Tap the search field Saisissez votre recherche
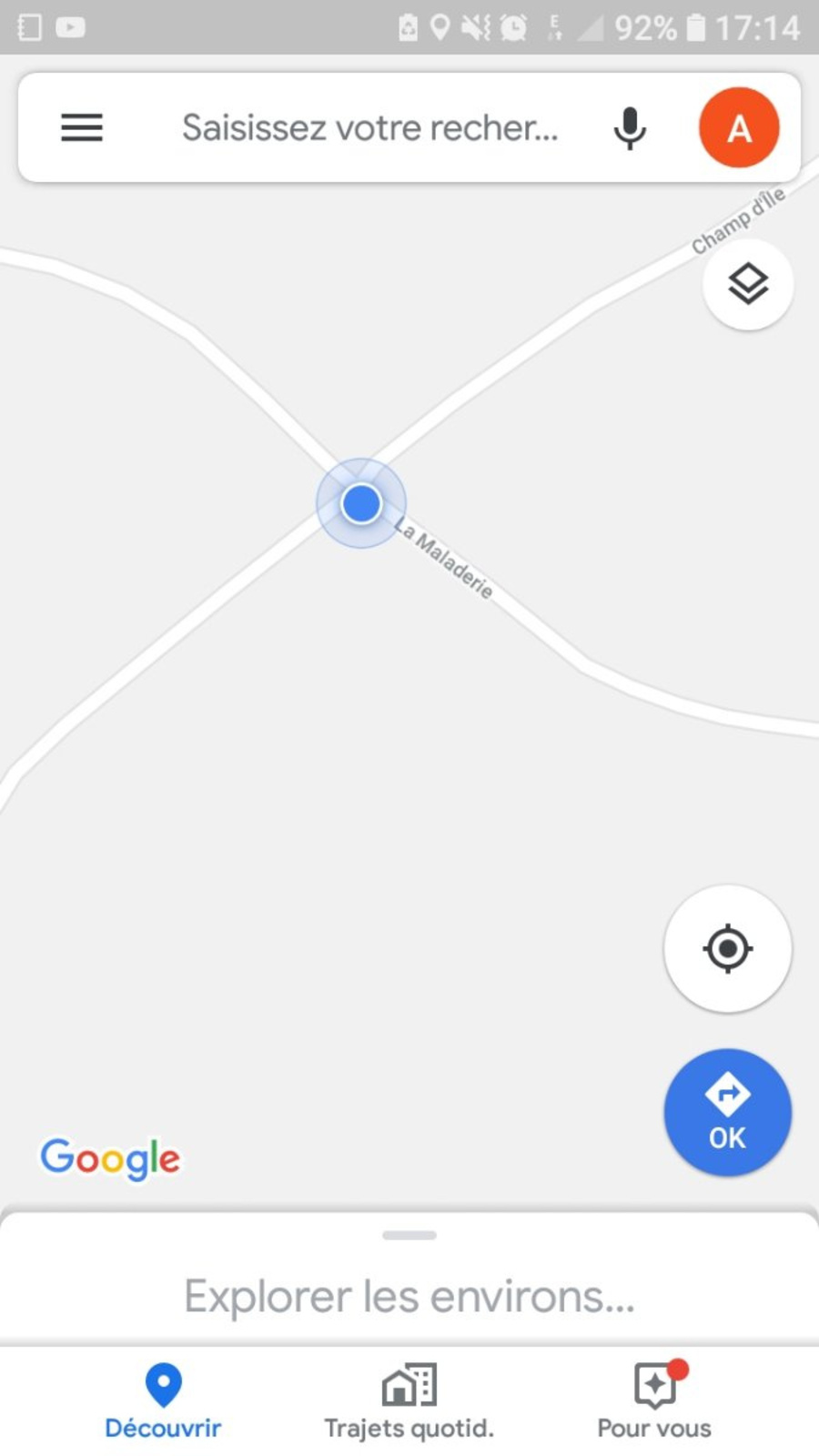Image resolution: width=819 pixels, height=1456 pixels. click(369, 127)
